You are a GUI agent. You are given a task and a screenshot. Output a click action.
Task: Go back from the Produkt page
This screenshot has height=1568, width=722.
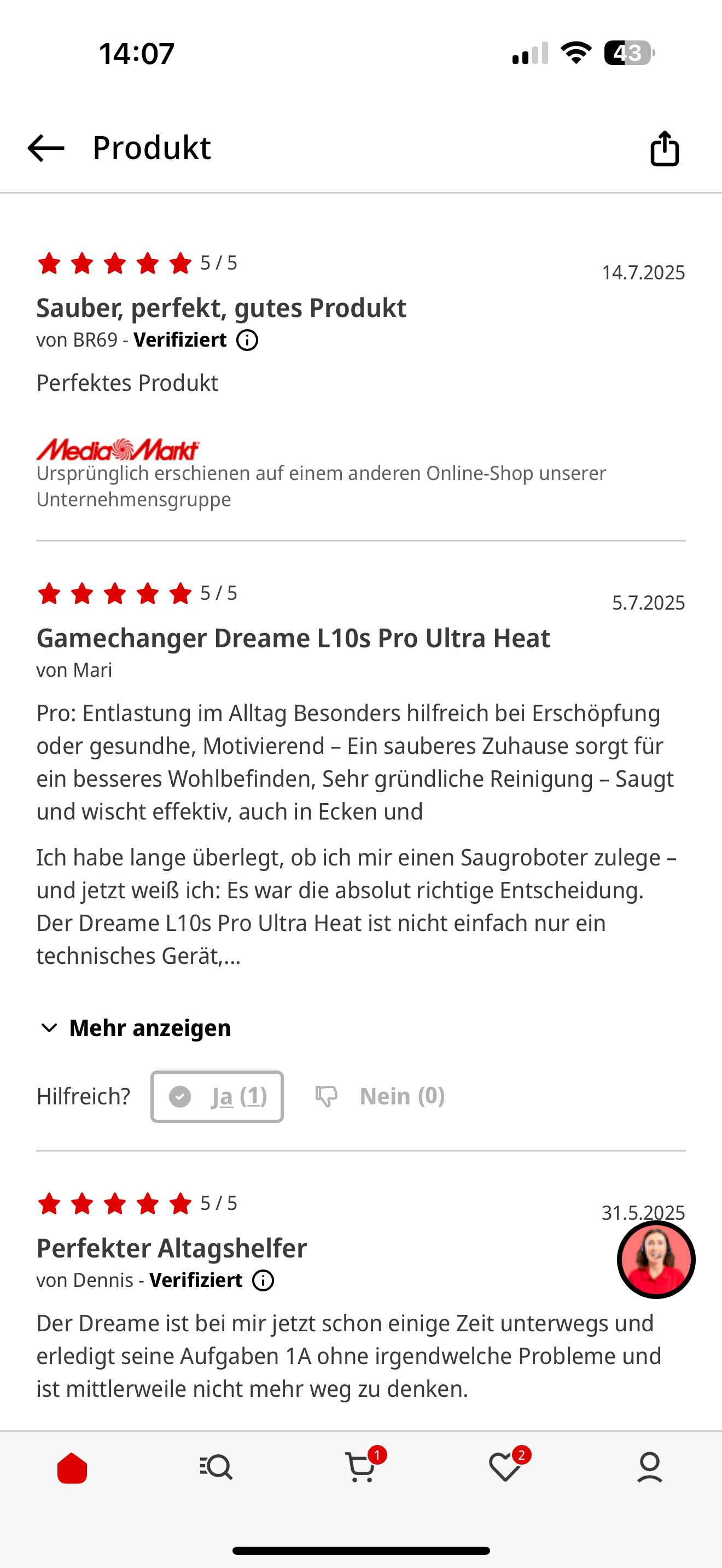coord(45,148)
